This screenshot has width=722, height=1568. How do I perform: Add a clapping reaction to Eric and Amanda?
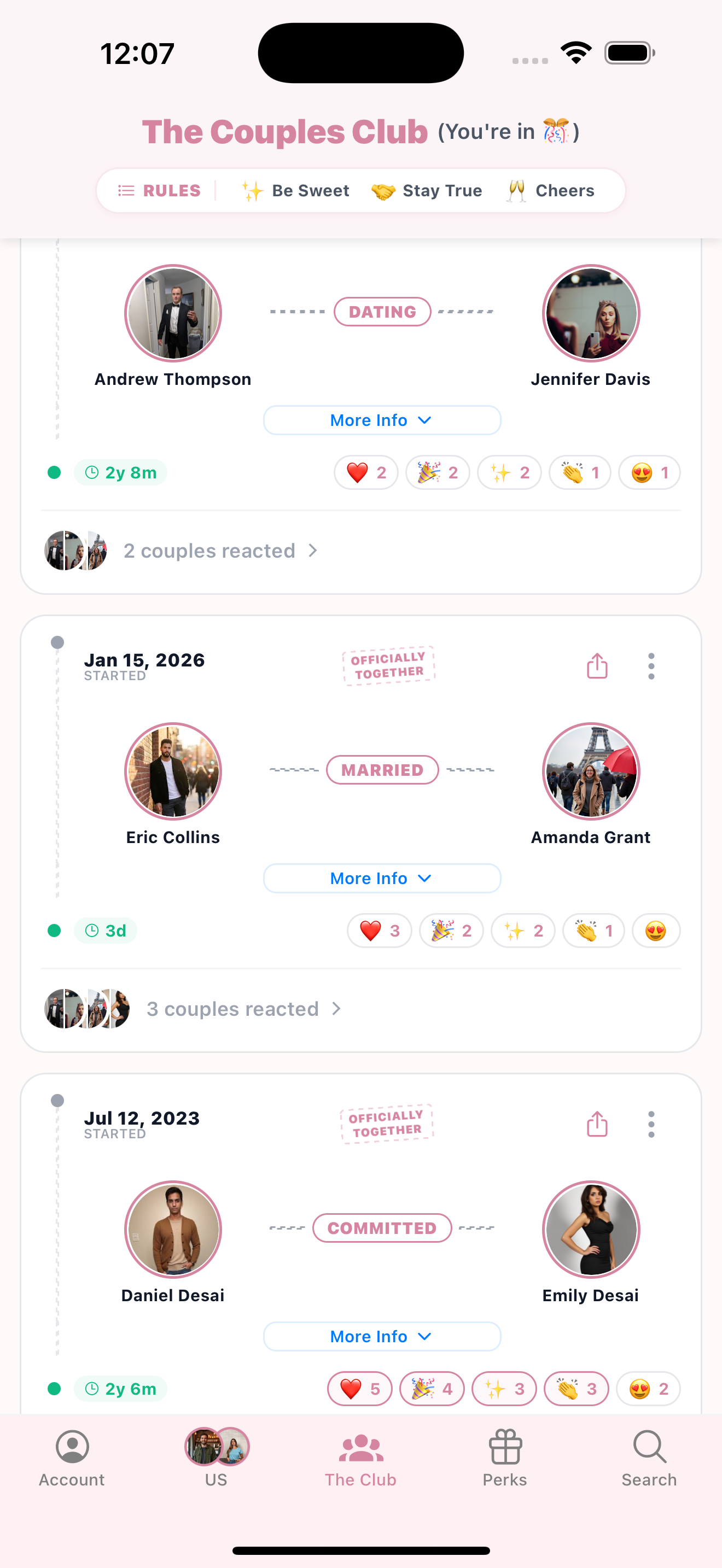click(x=593, y=930)
